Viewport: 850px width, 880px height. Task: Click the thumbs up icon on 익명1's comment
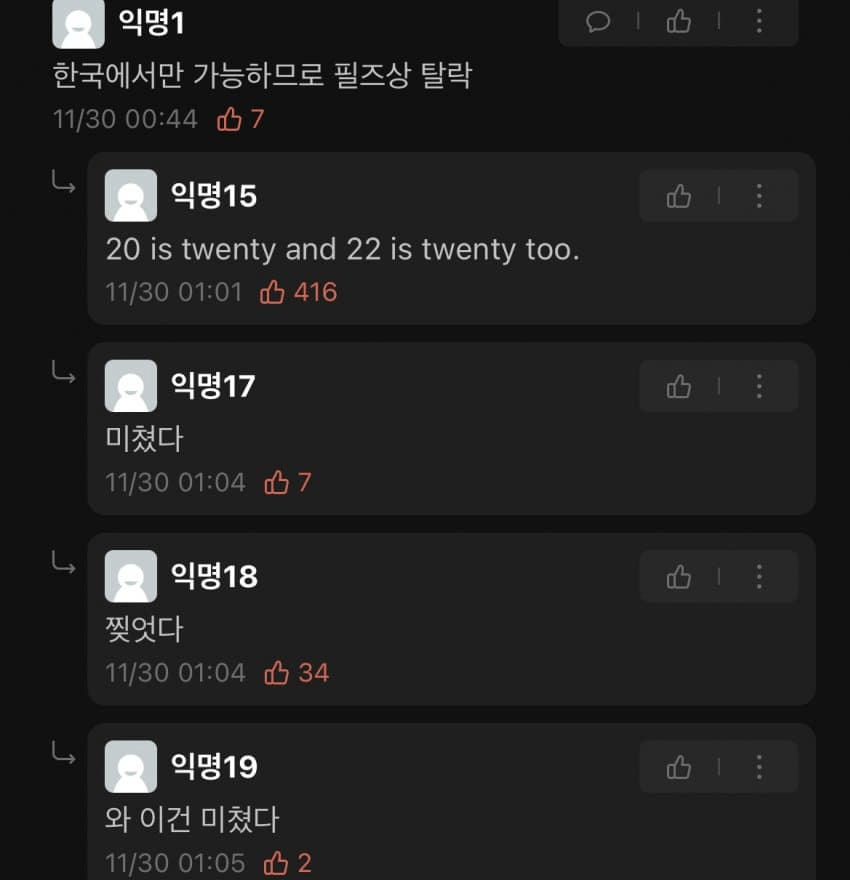pos(679,22)
